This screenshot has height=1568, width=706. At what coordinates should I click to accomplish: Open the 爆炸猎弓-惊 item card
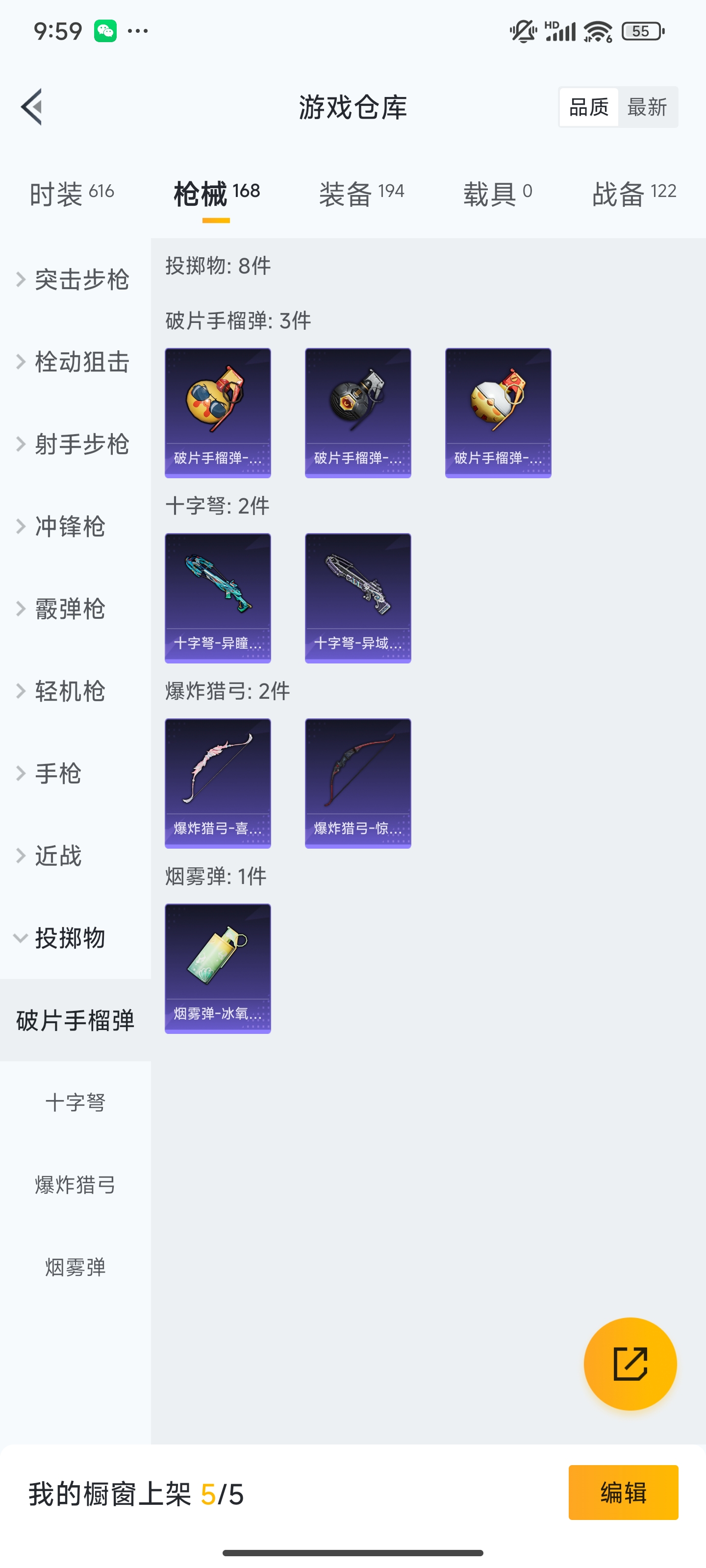pyautogui.click(x=357, y=783)
